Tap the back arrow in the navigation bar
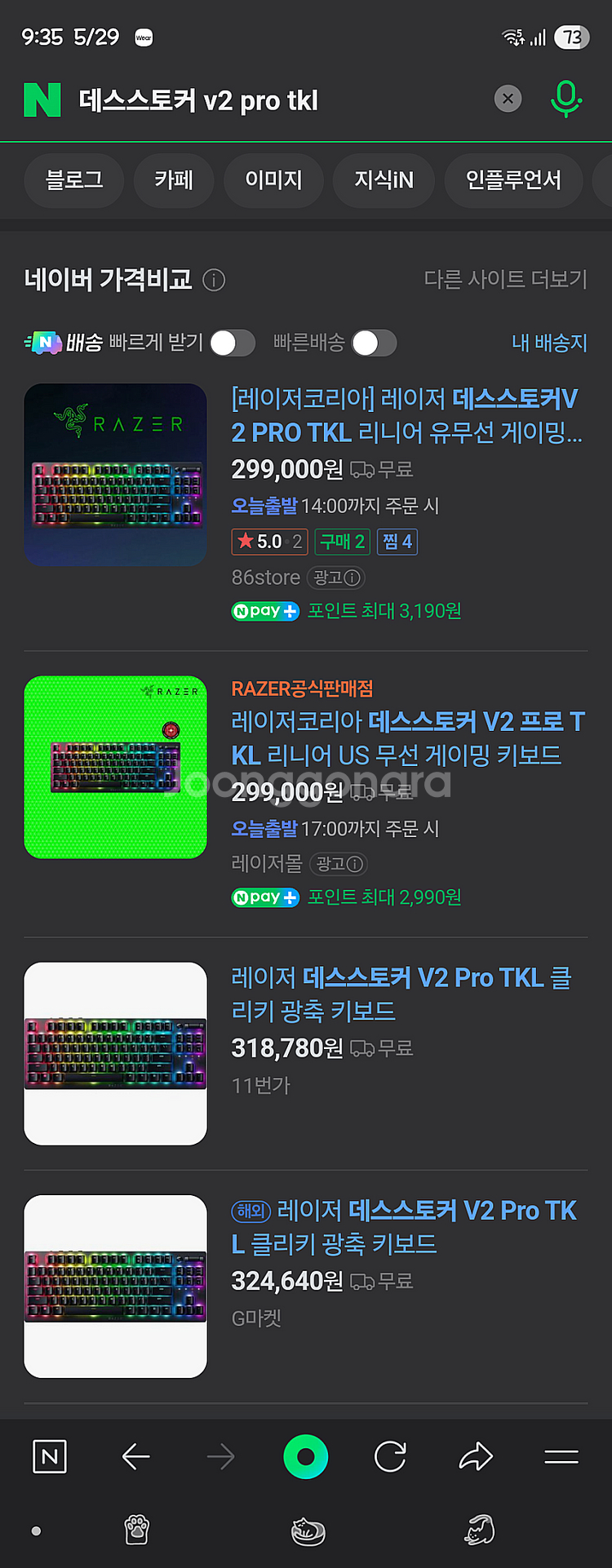 [x=135, y=1456]
